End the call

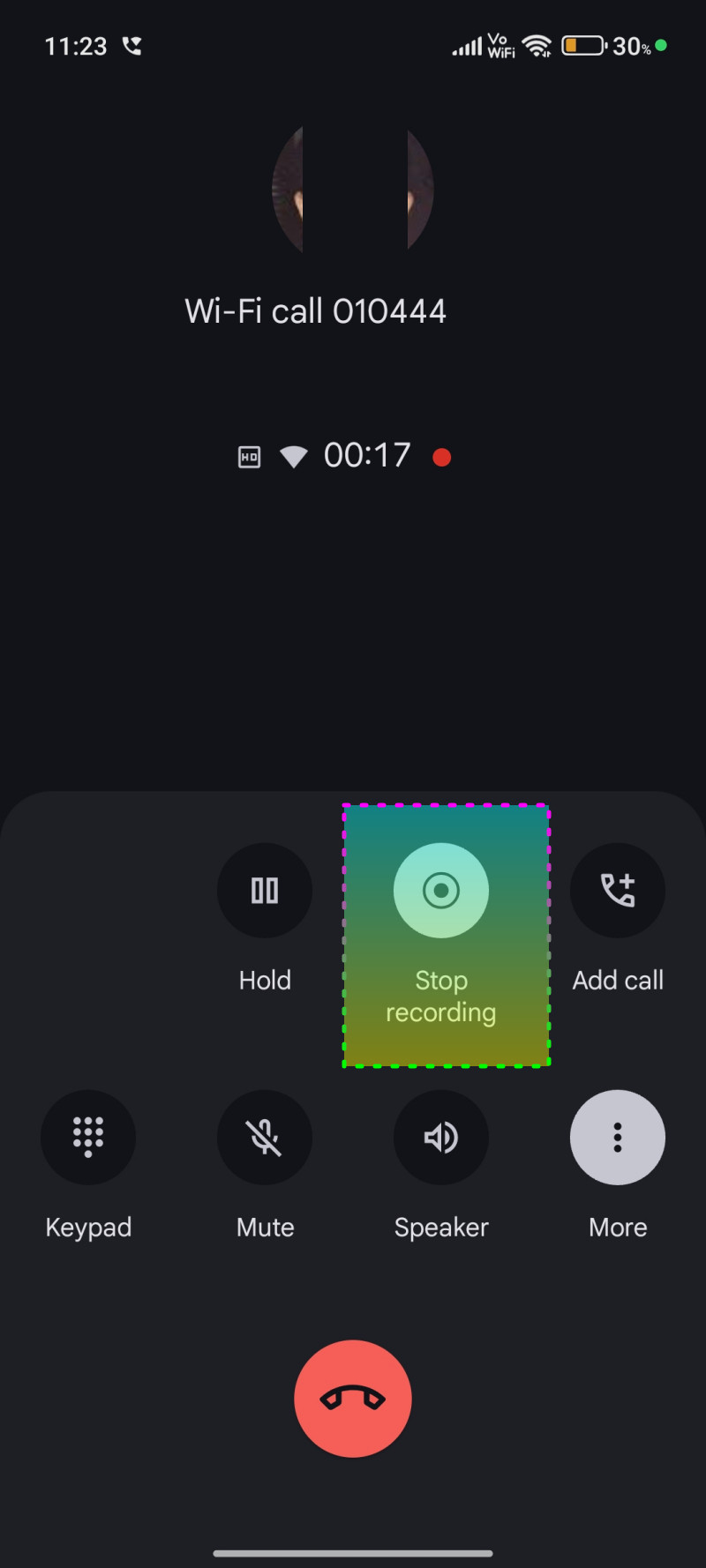(x=353, y=1399)
